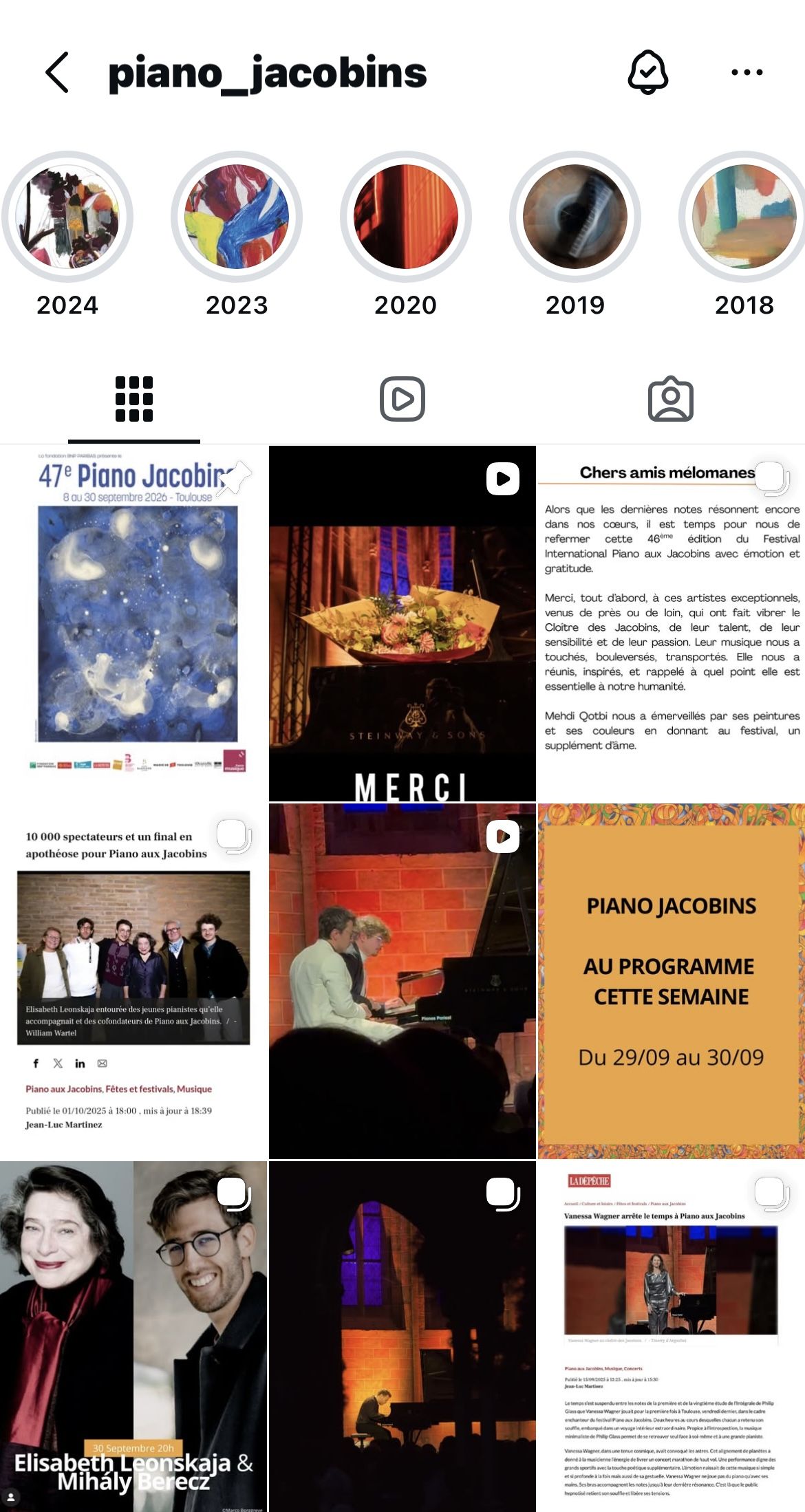Select the posts grid tab
Image resolution: width=805 pixels, height=1512 pixels.
[133, 399]
